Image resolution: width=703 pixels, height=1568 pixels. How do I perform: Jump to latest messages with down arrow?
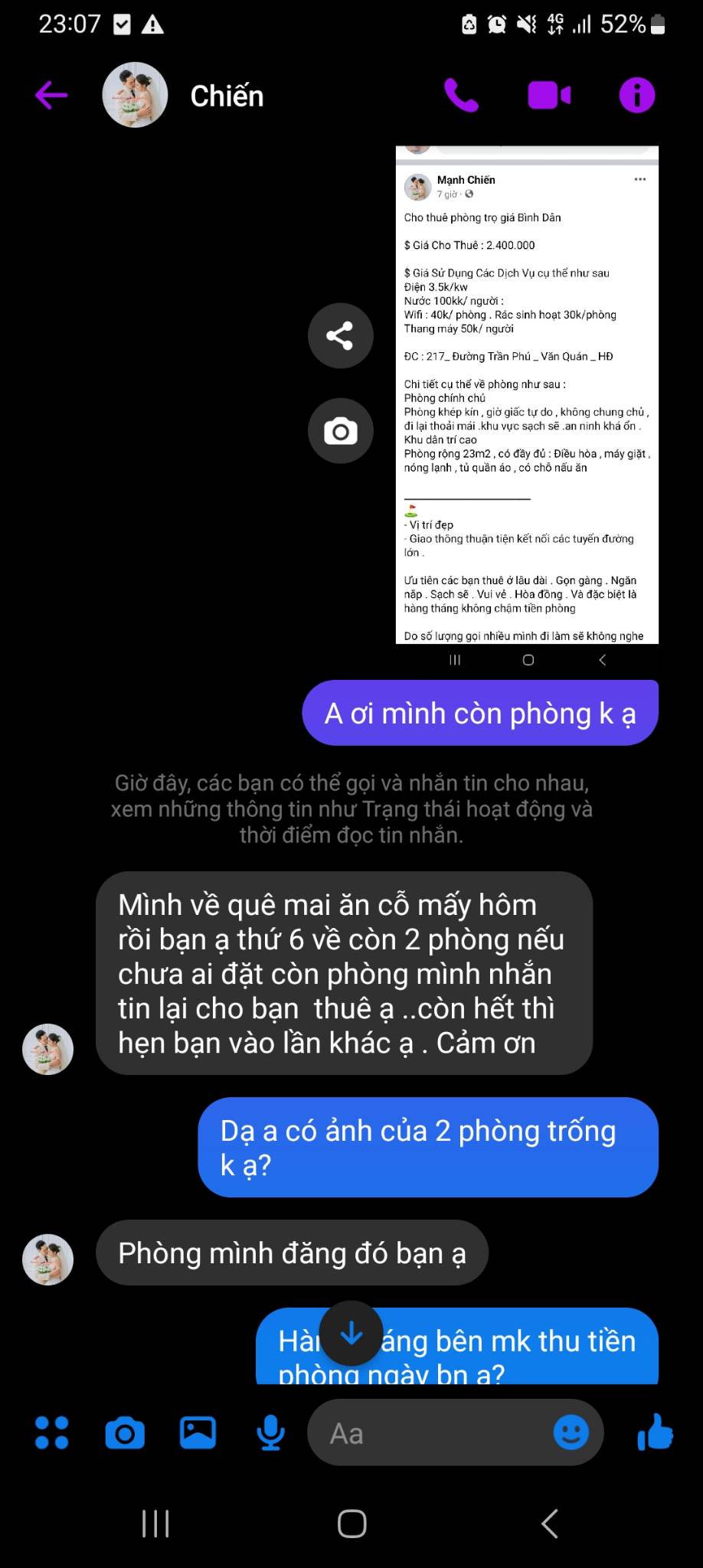tap(351, 1334)
